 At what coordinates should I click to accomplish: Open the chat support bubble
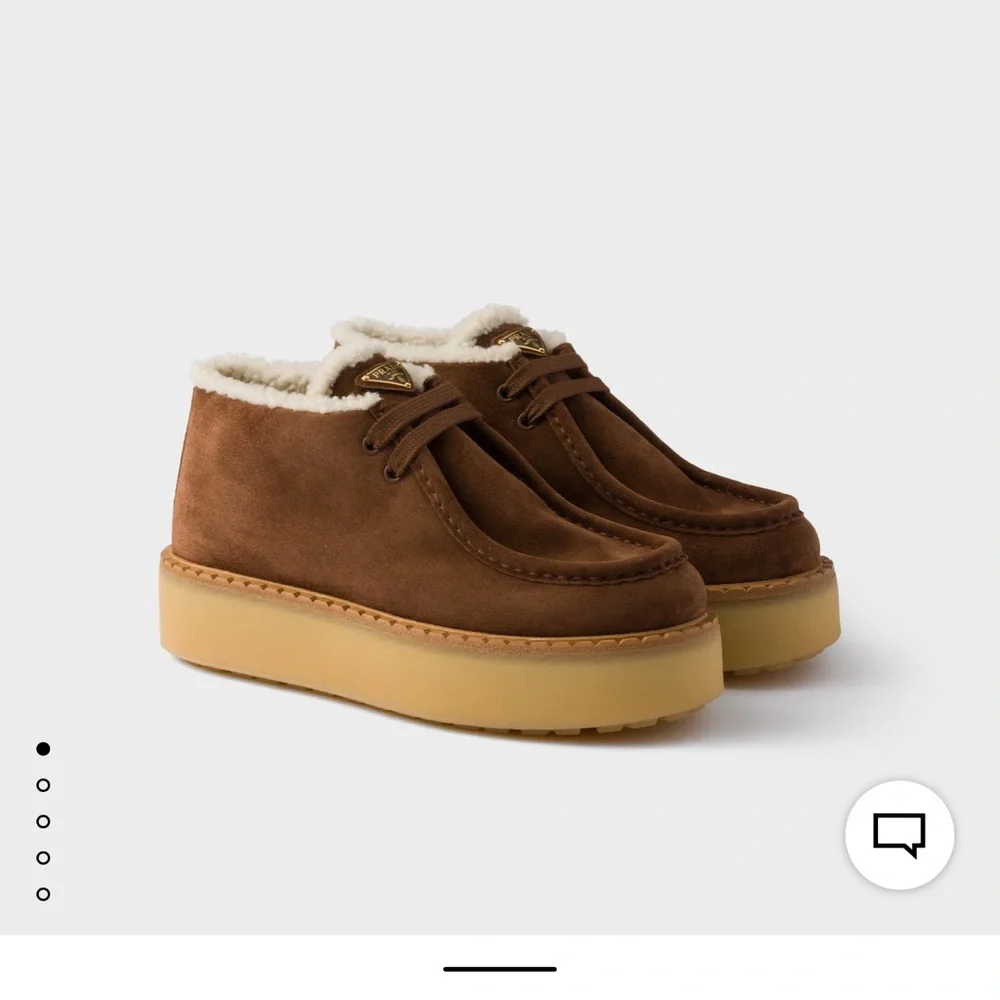899,835
